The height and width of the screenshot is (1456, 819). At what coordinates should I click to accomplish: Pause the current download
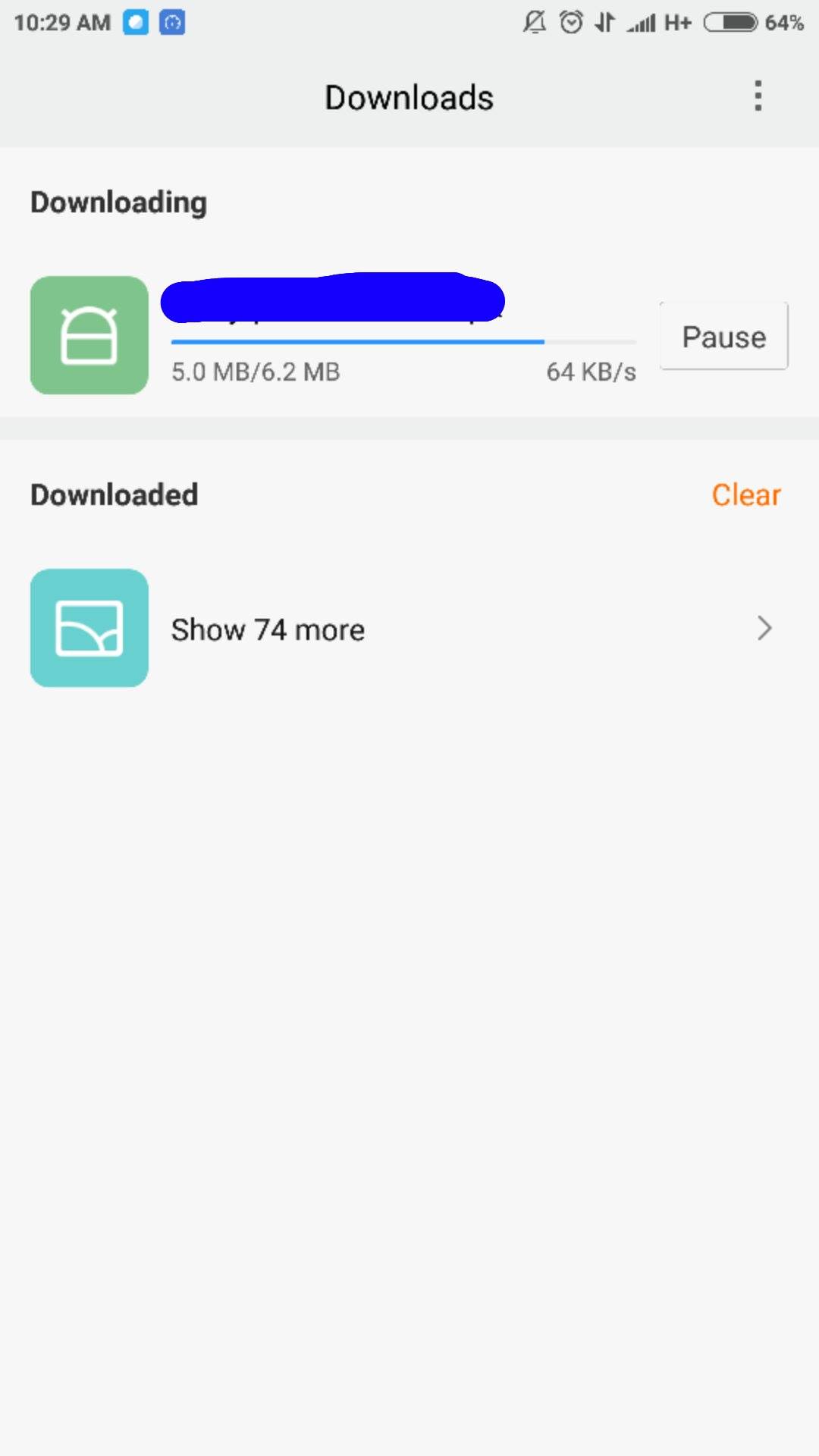tap(723, 337)
